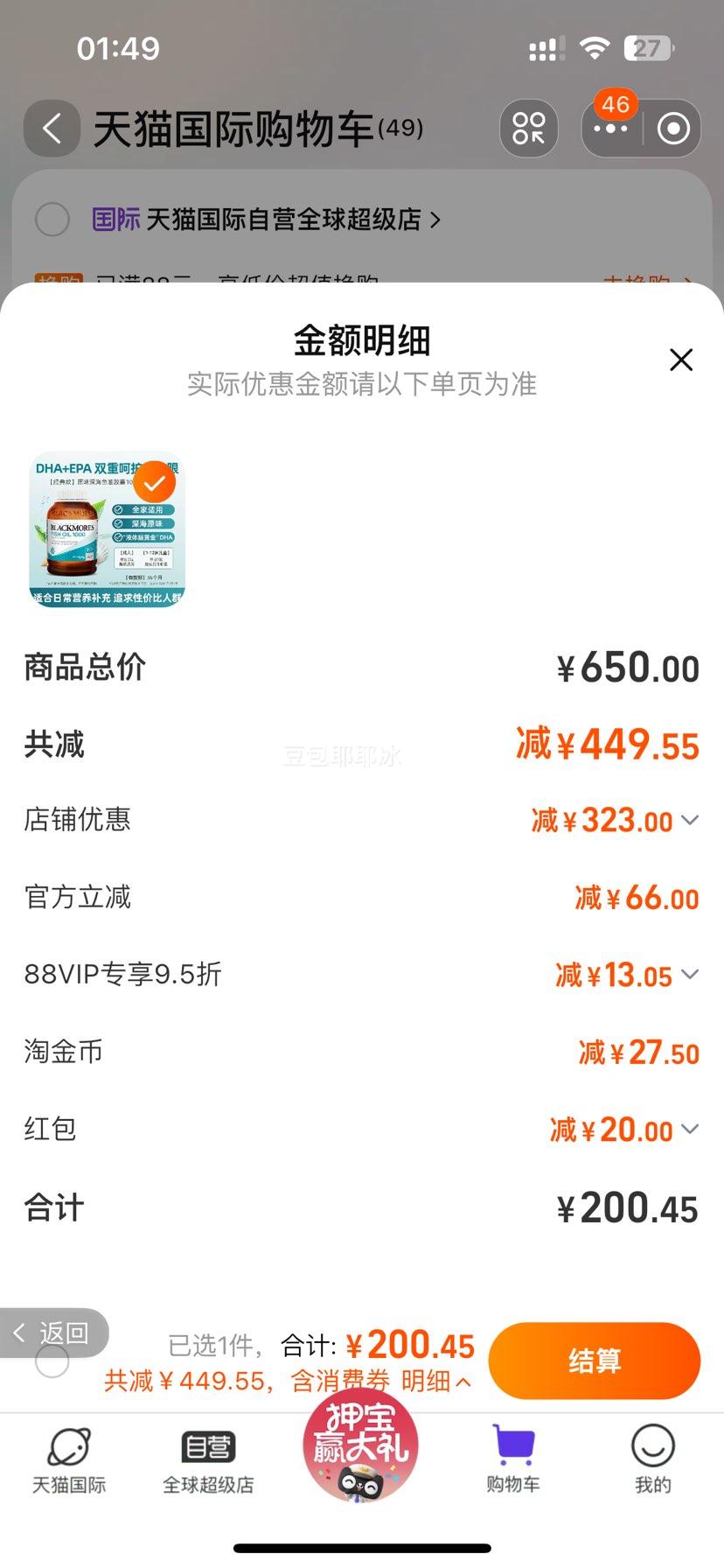Select the select-all circle at bottom left
Viewport: 724px width, 1568px height.
tap(52, 1361)
